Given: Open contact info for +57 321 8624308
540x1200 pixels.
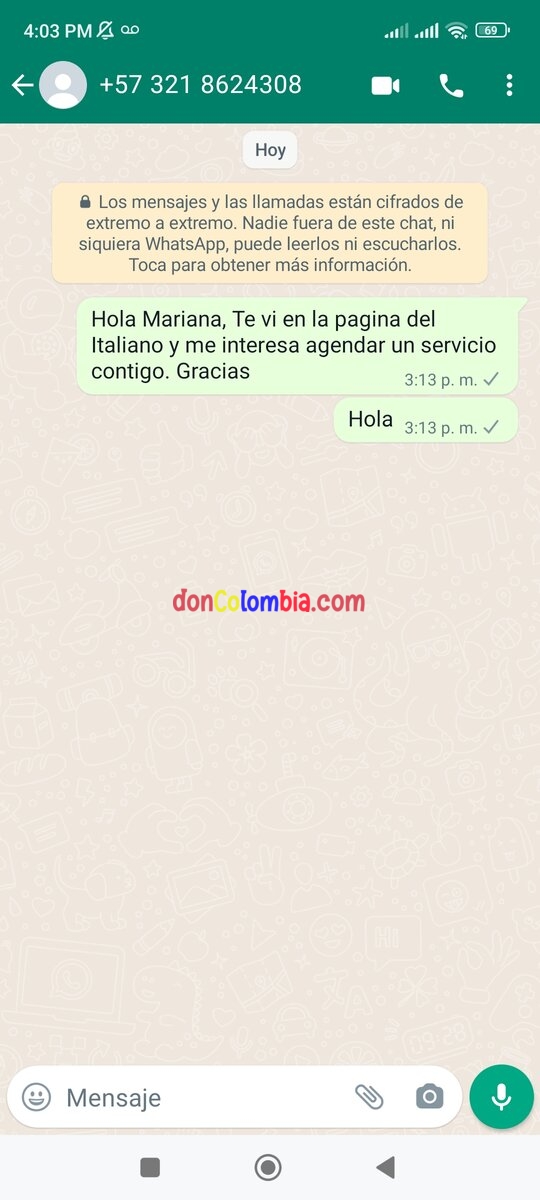Looking at the screenshot, I should [x=200, y=85].
